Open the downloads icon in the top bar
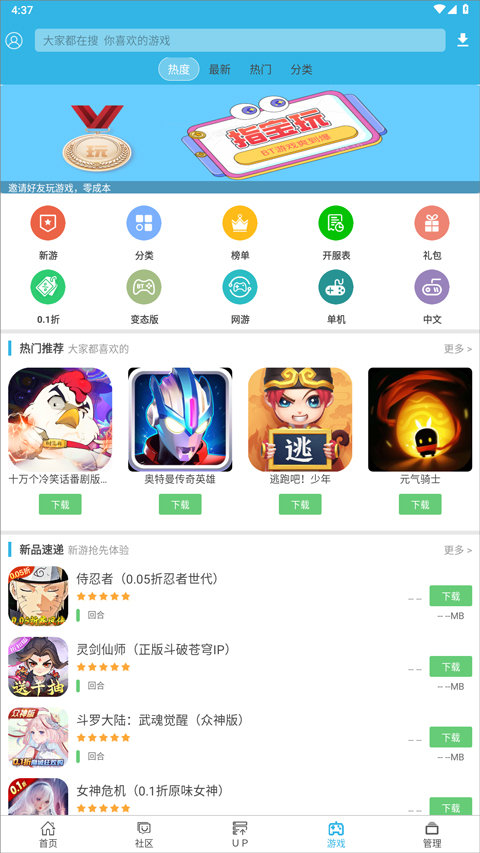Viewport: 480px width, 853px height. [463, 40]
